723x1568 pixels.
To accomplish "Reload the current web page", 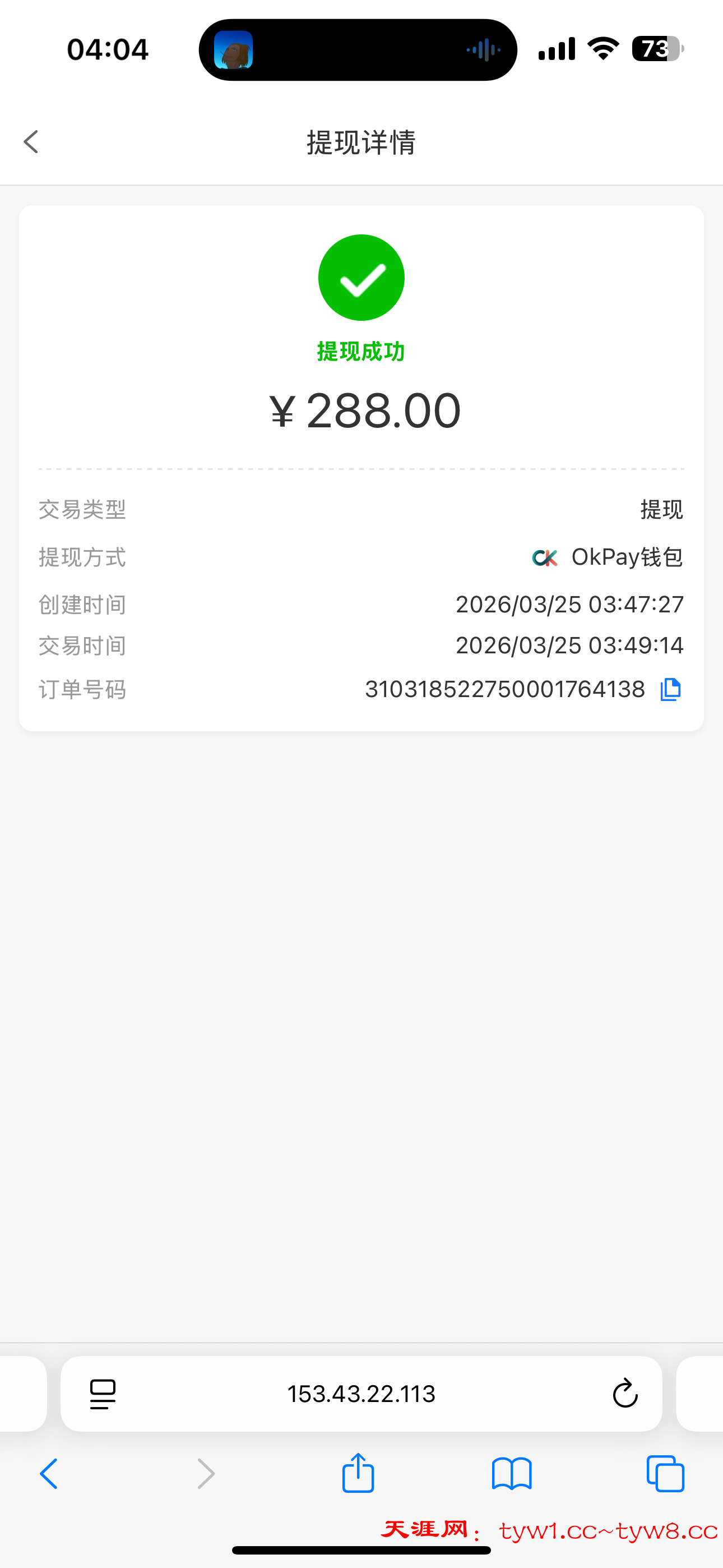I will coord(624,1394).
